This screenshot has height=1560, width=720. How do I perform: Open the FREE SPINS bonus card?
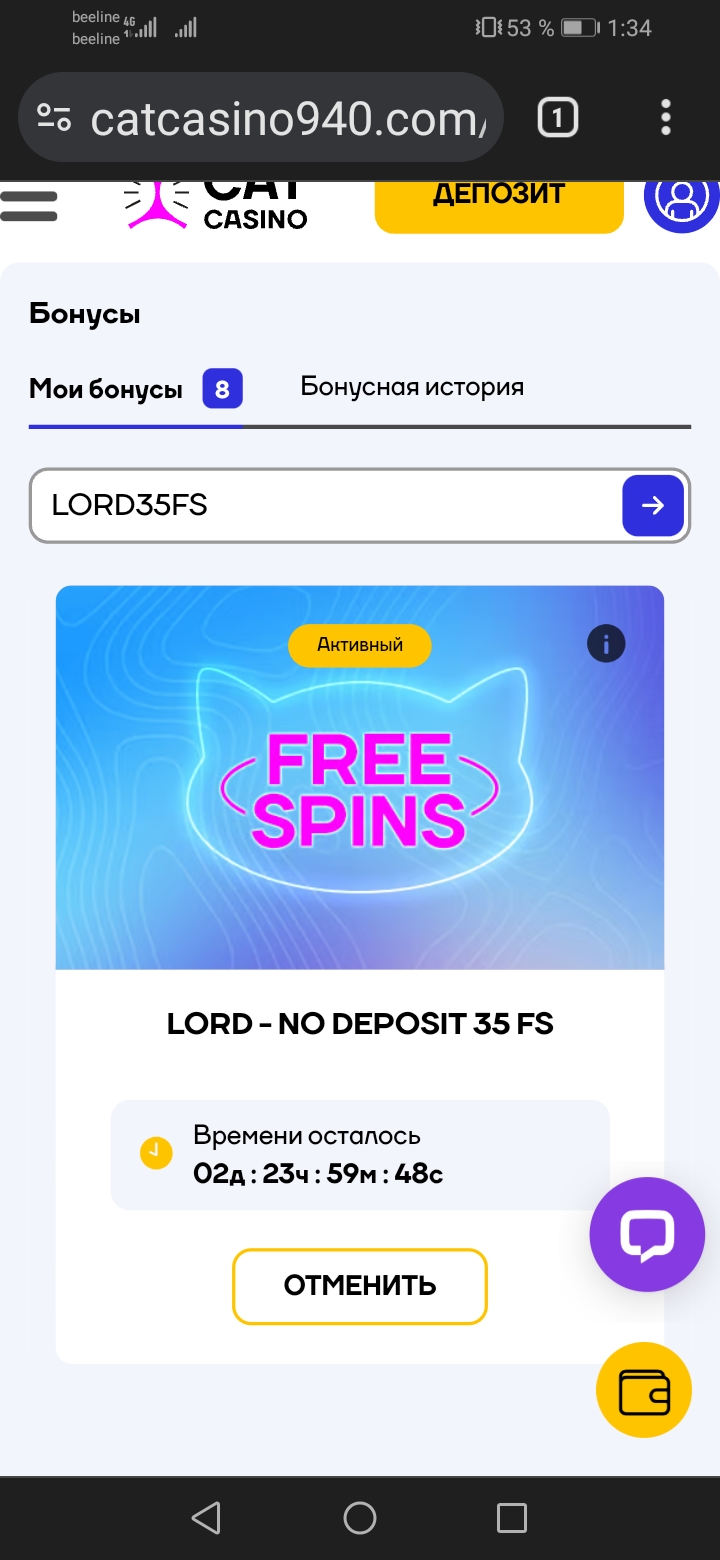[x=359, y=778]
